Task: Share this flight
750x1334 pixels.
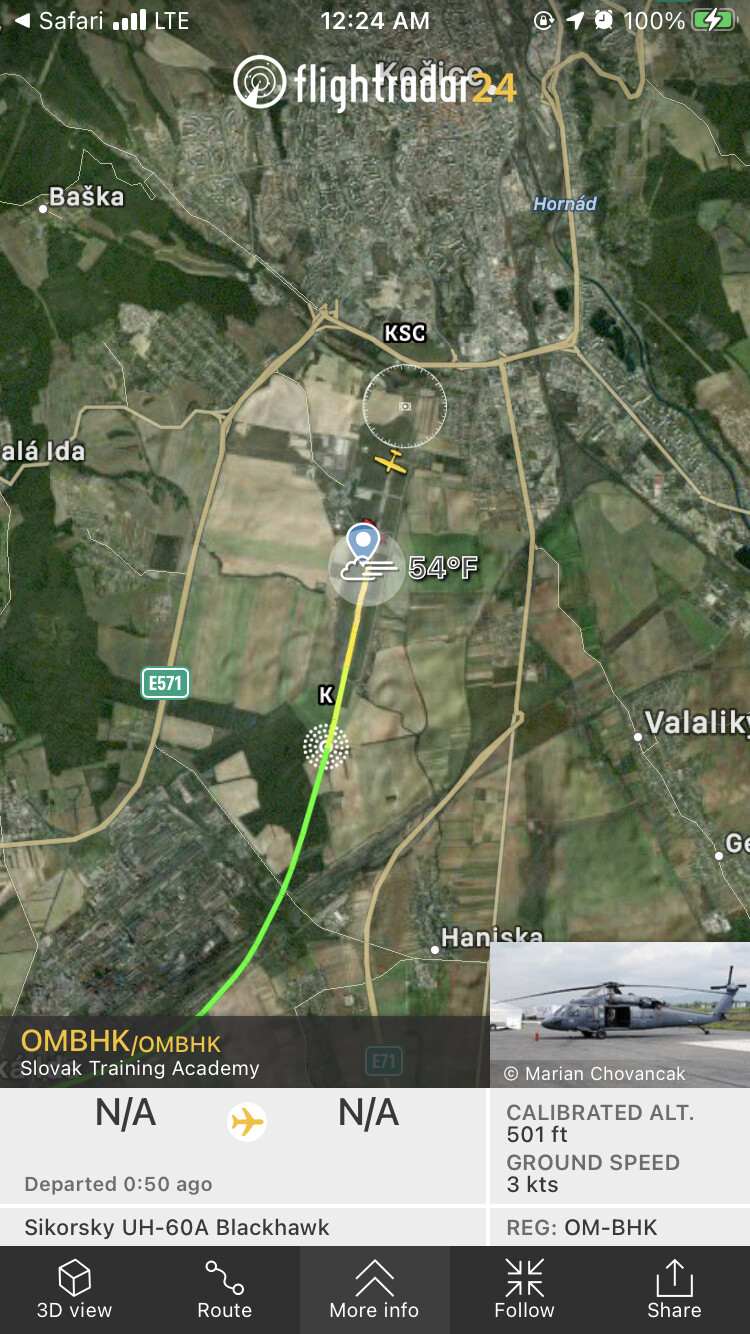Action: [x=674, y=1289]
